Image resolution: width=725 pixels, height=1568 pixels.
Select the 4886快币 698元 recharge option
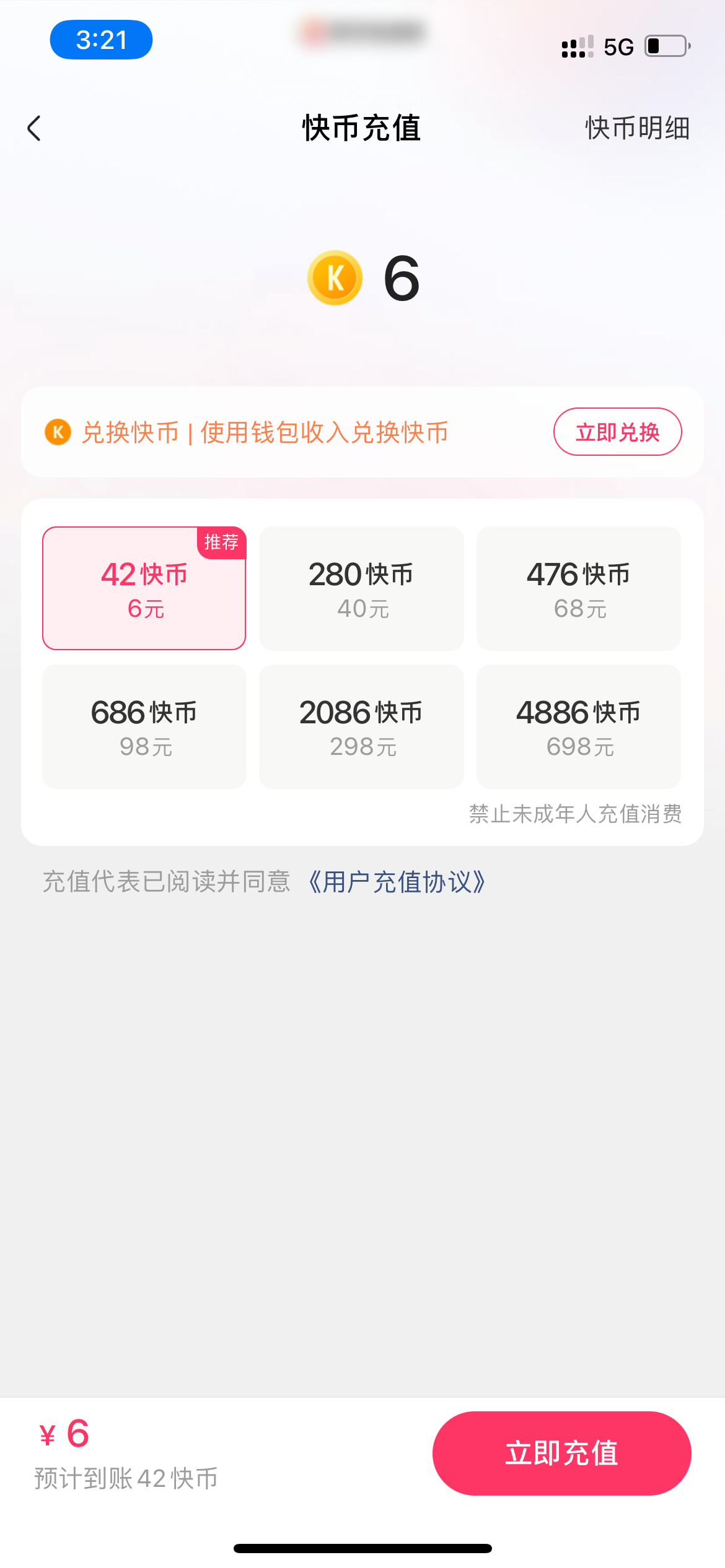578,726
